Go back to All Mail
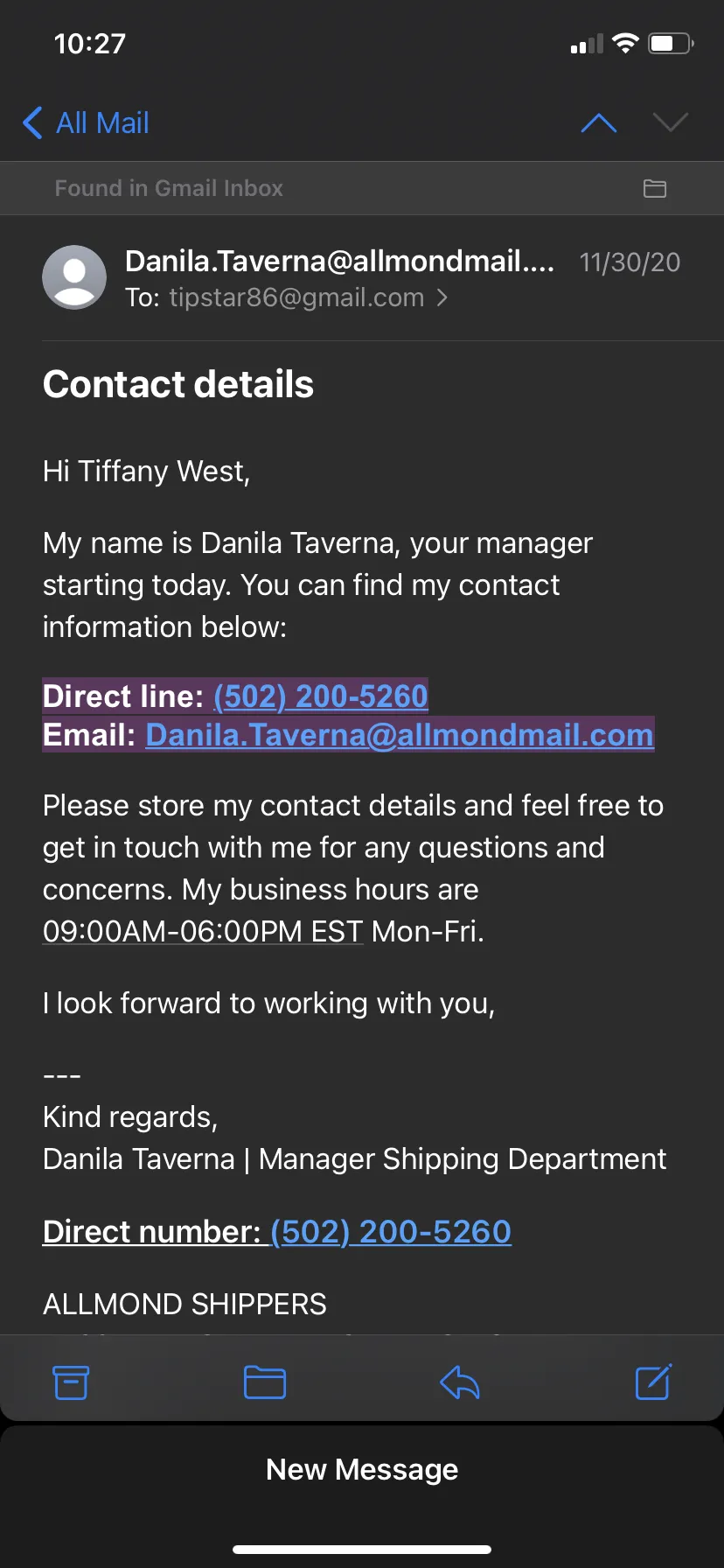 (x=86, y=123)
